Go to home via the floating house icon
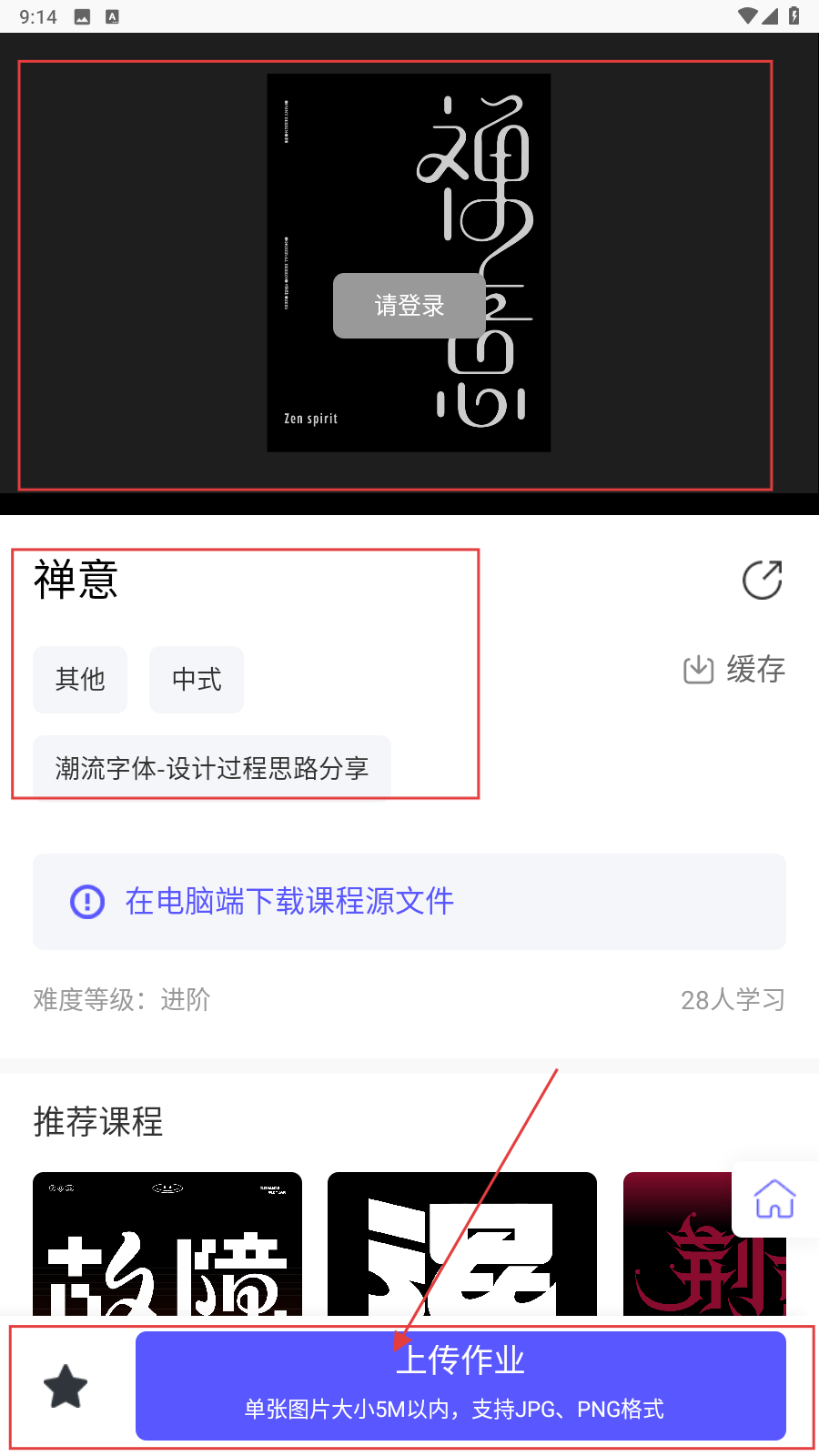 point(774,1198)
